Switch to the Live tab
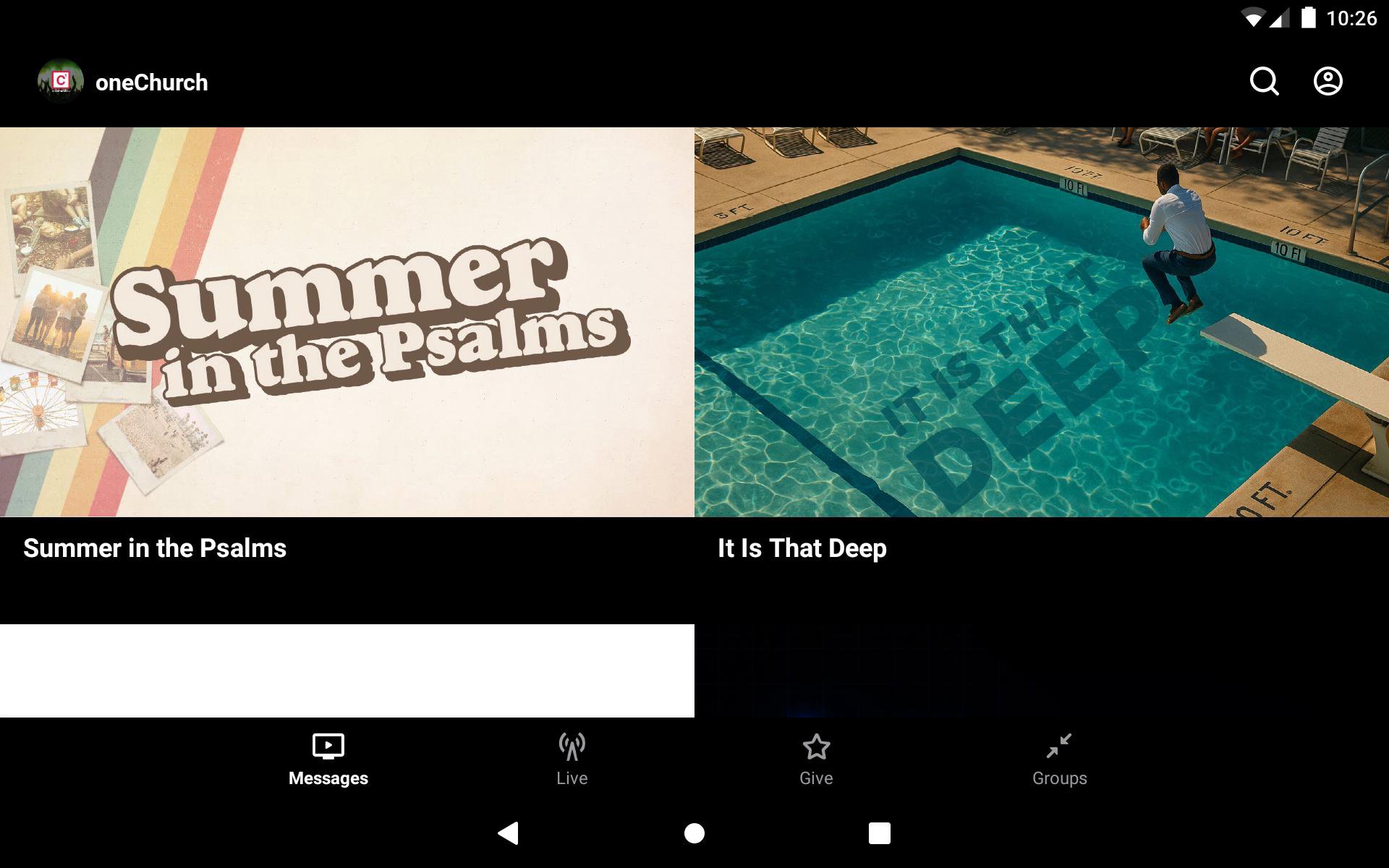Screen dimensions: 1389x868 (x=572, y=759)
